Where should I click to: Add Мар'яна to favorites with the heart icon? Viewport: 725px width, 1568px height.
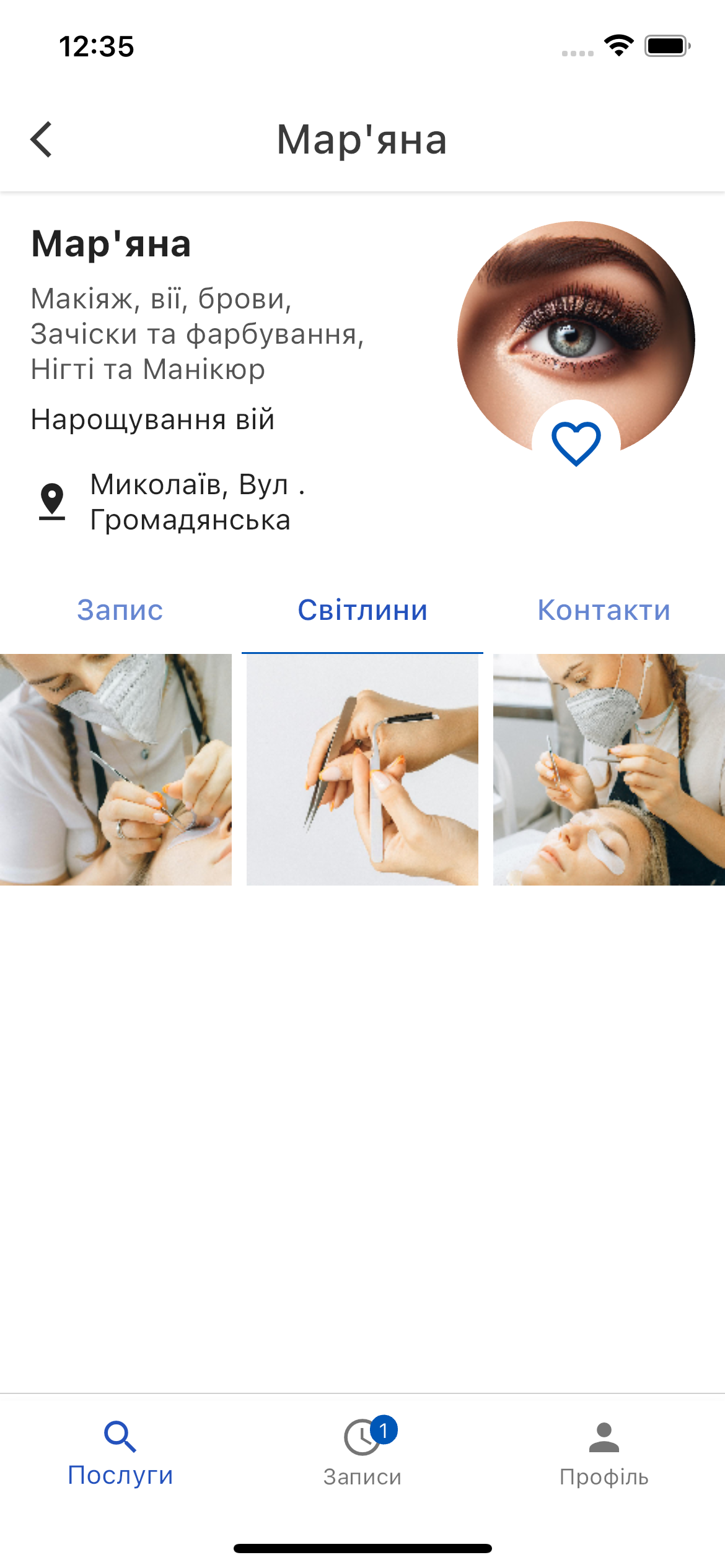pyautogui.click(x=576, y=443)
